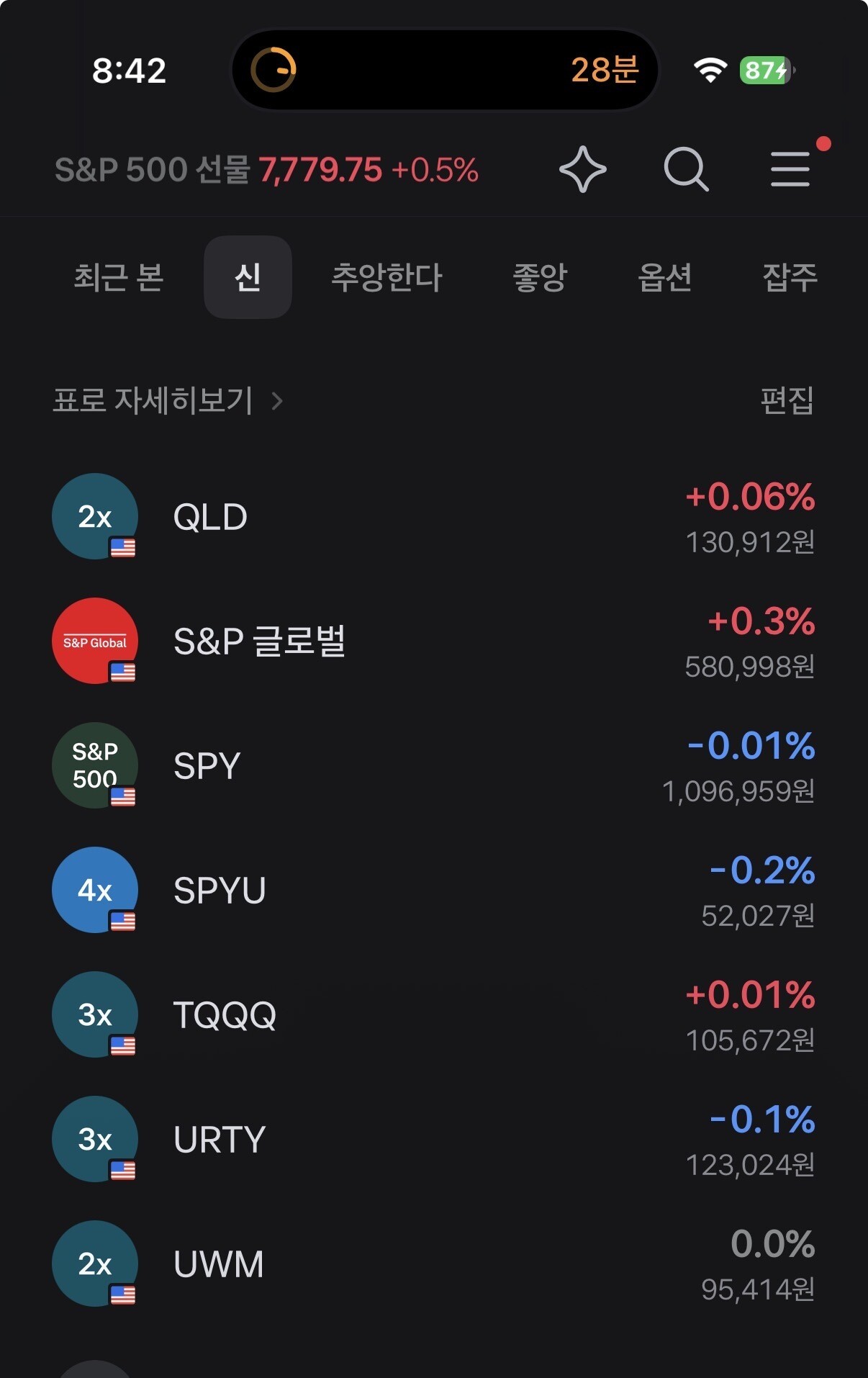Image resolution: width=868 pixels, height=1378 pixels.
Task: Open the search magnifier icon
Action: point(686,170)
